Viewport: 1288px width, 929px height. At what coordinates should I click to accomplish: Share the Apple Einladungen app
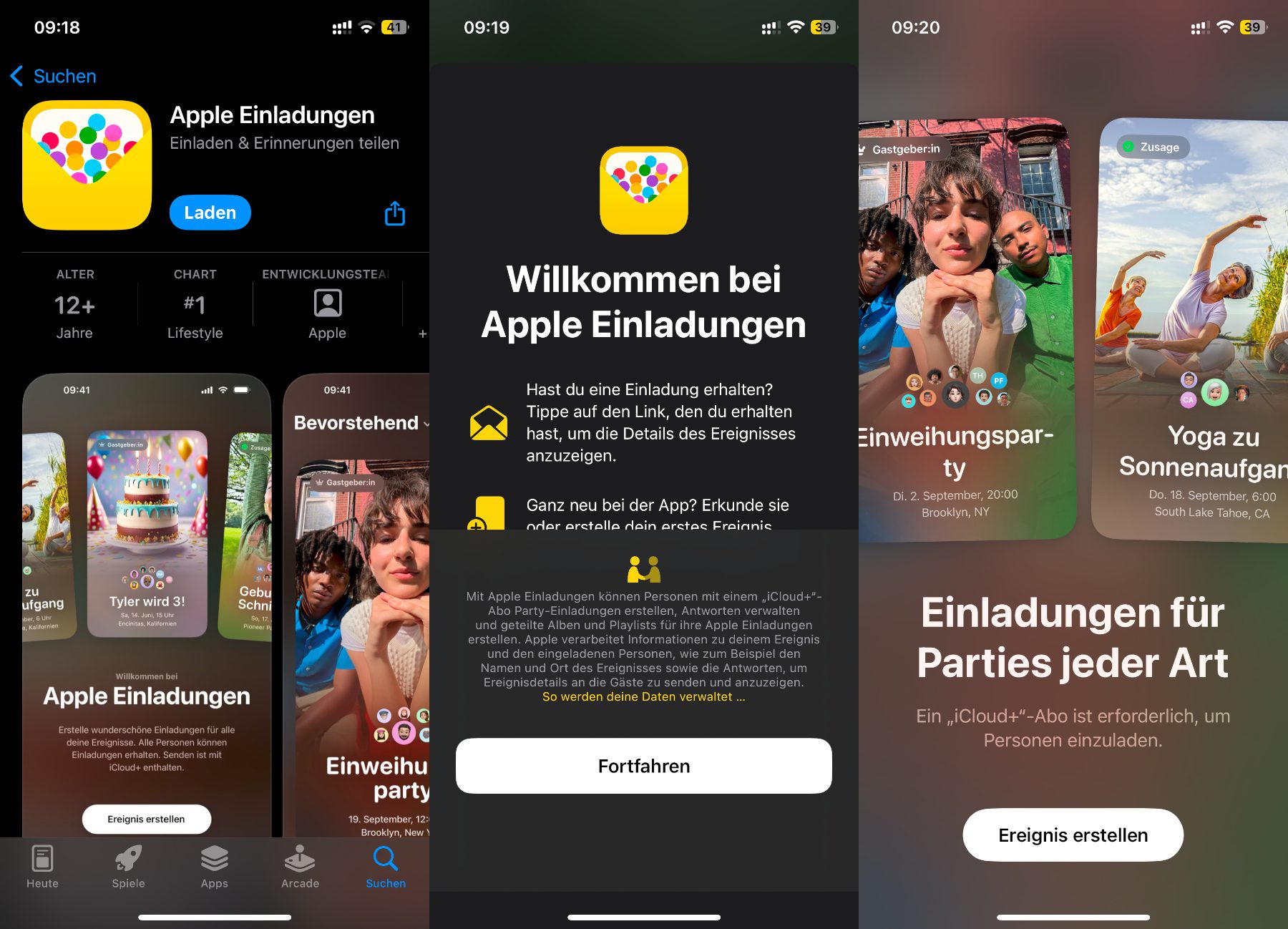click(395, 213)
